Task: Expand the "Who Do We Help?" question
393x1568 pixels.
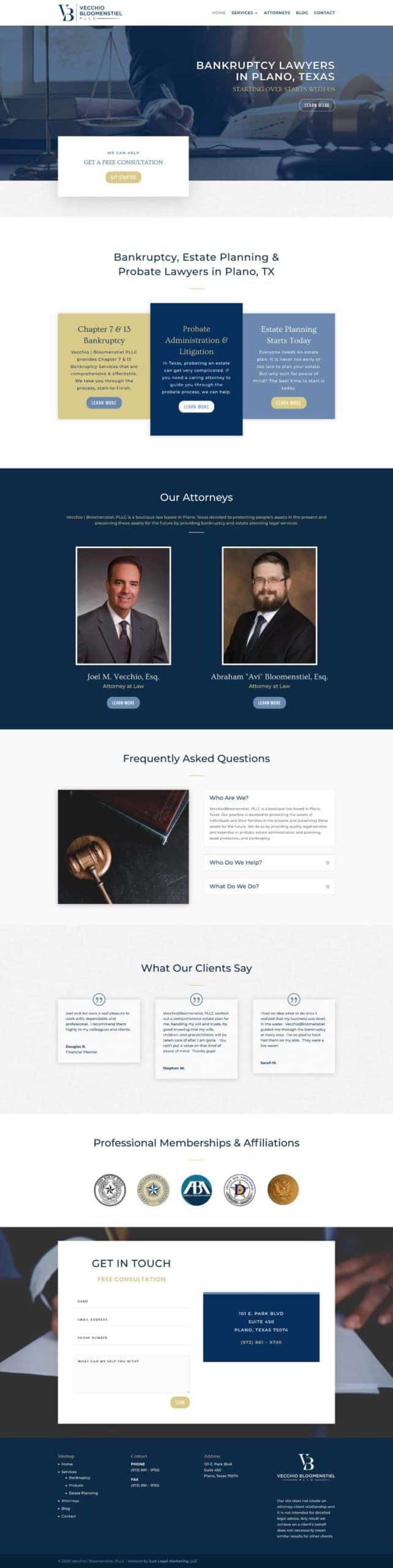Action: pos(269,862)
